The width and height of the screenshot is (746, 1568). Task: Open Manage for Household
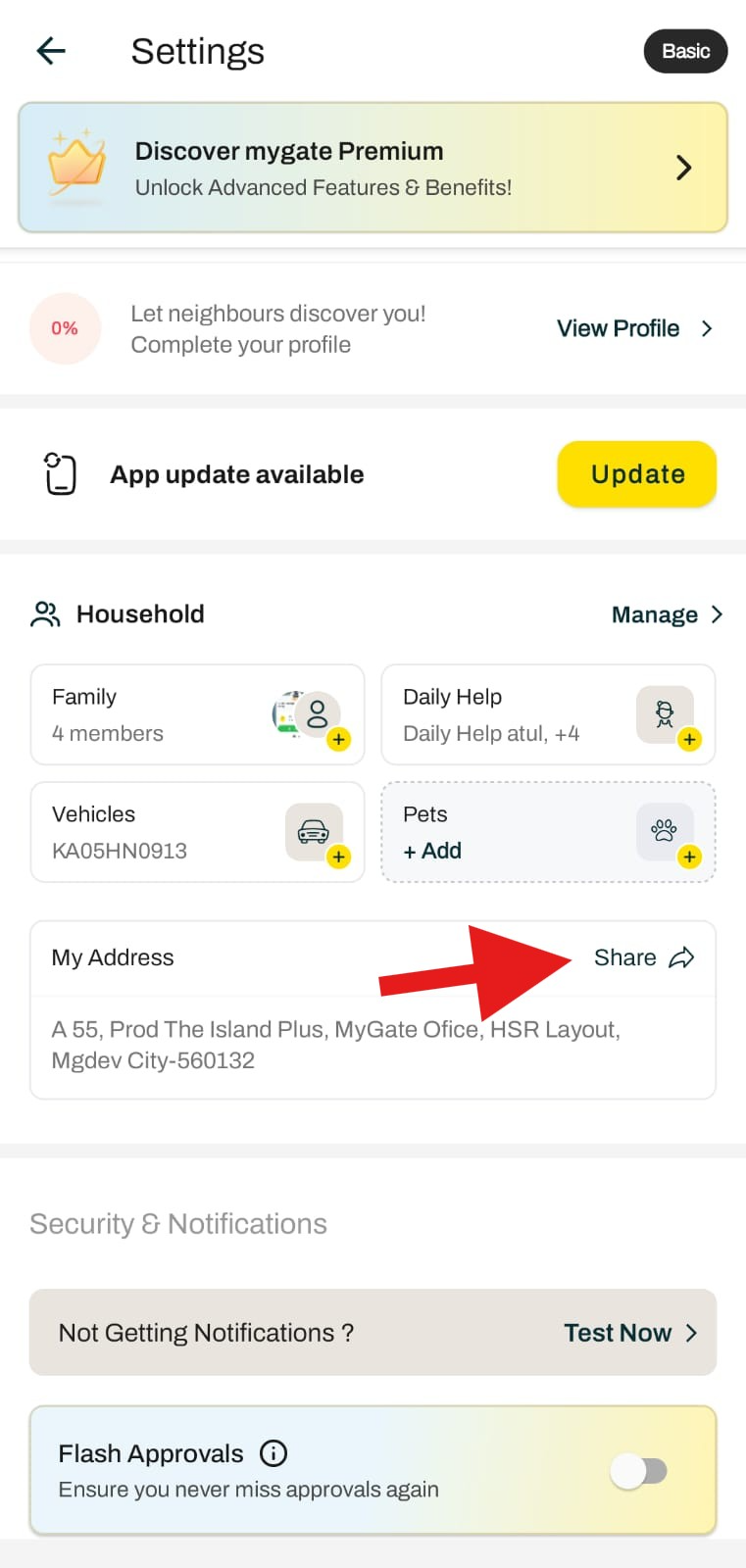[666, 614]
